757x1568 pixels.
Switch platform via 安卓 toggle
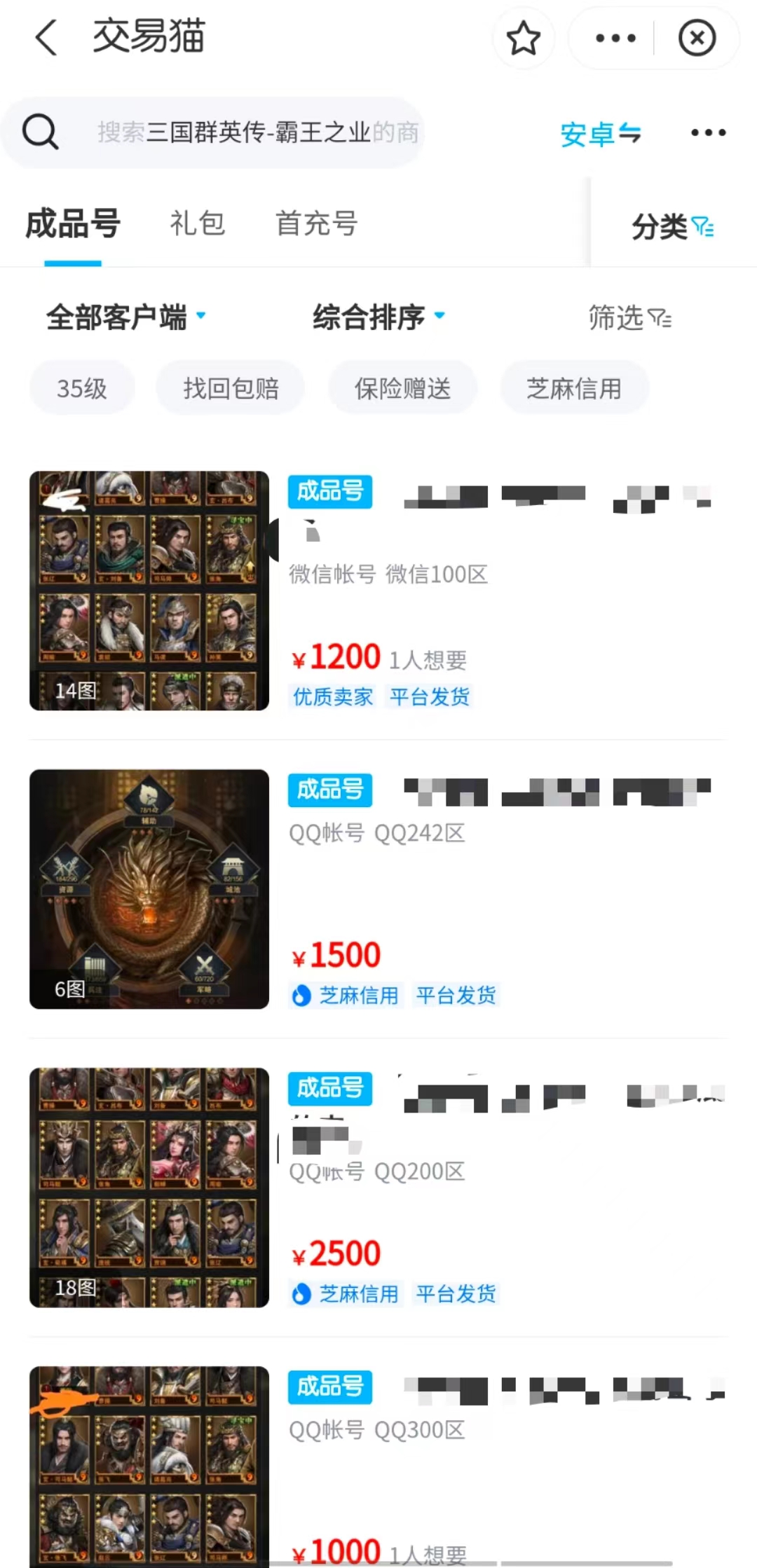601,133
